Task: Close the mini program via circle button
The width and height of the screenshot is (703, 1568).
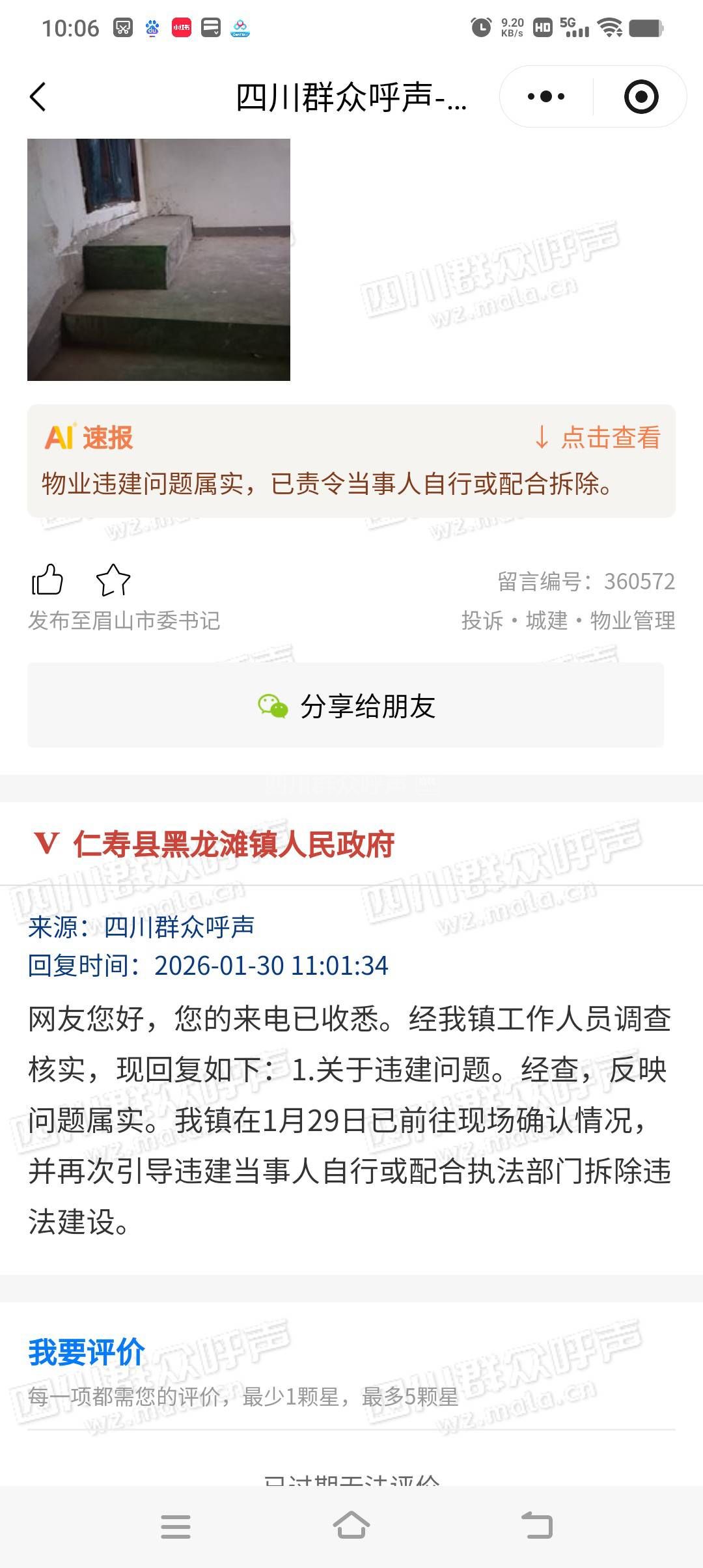Action: coord(641,97)
